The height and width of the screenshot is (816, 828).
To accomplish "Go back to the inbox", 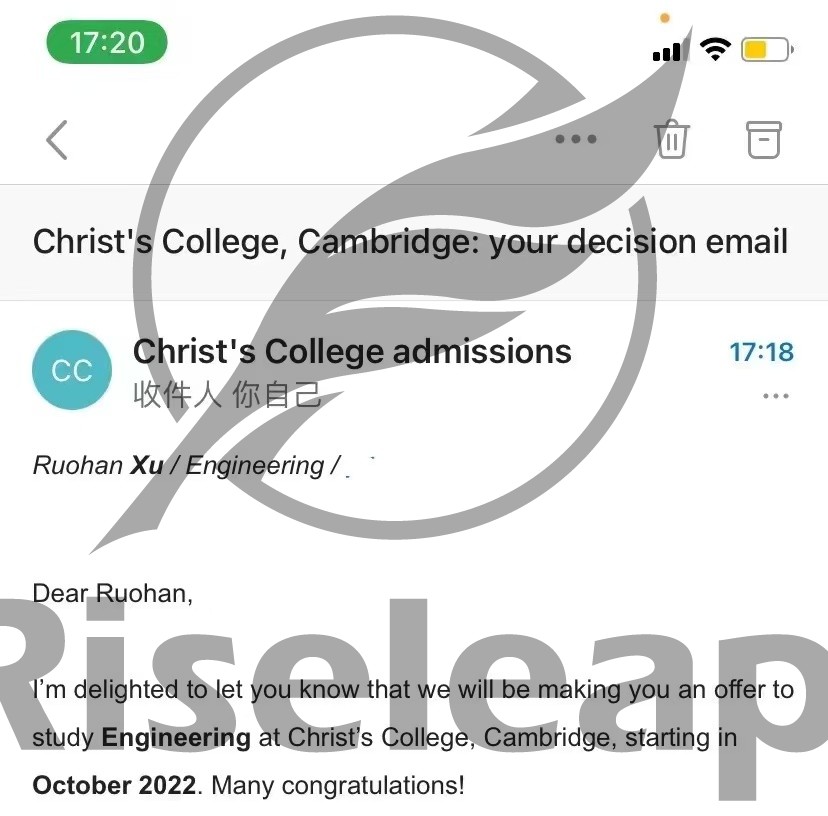I will coord(57,140).
